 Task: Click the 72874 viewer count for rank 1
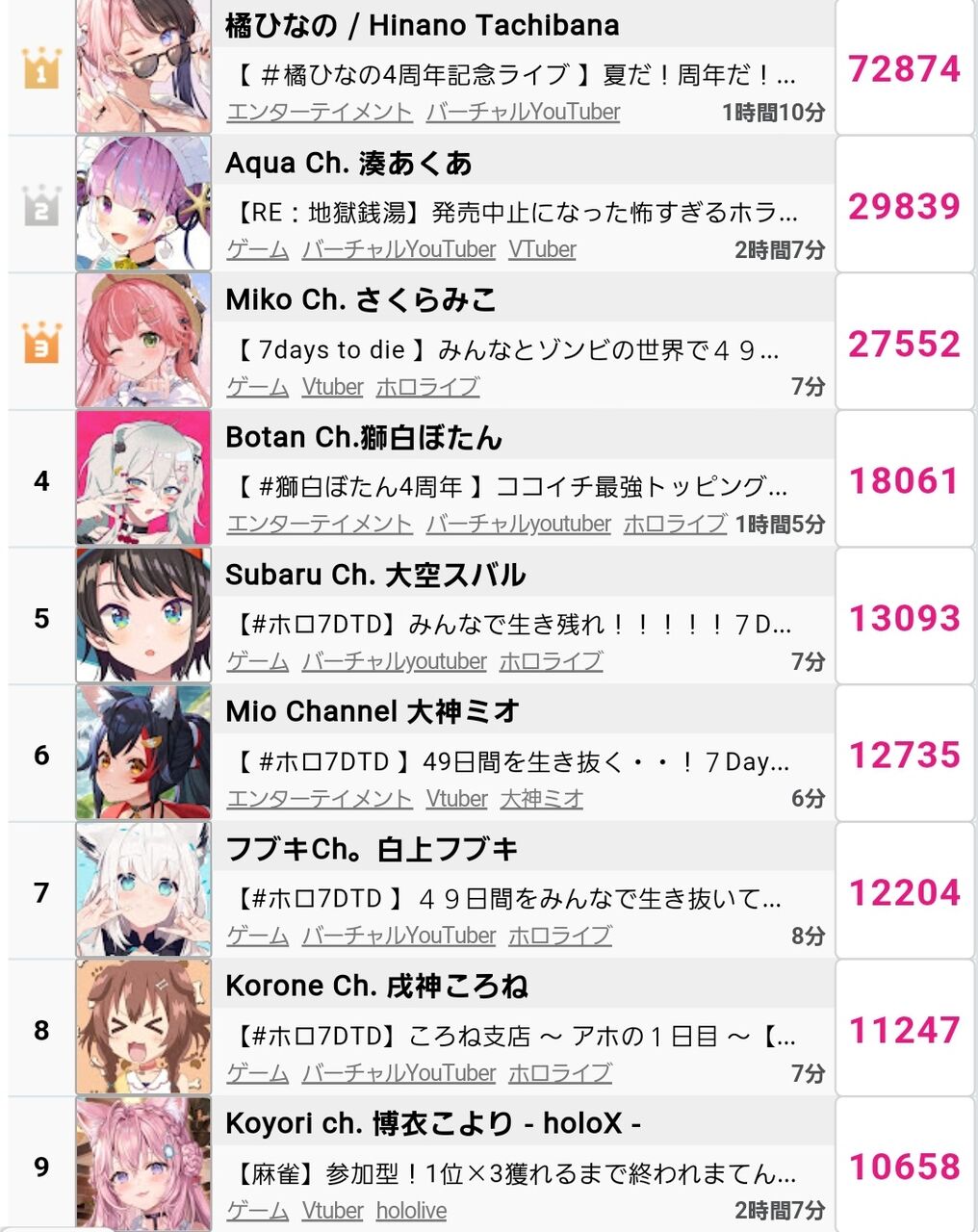coord(903,68)
